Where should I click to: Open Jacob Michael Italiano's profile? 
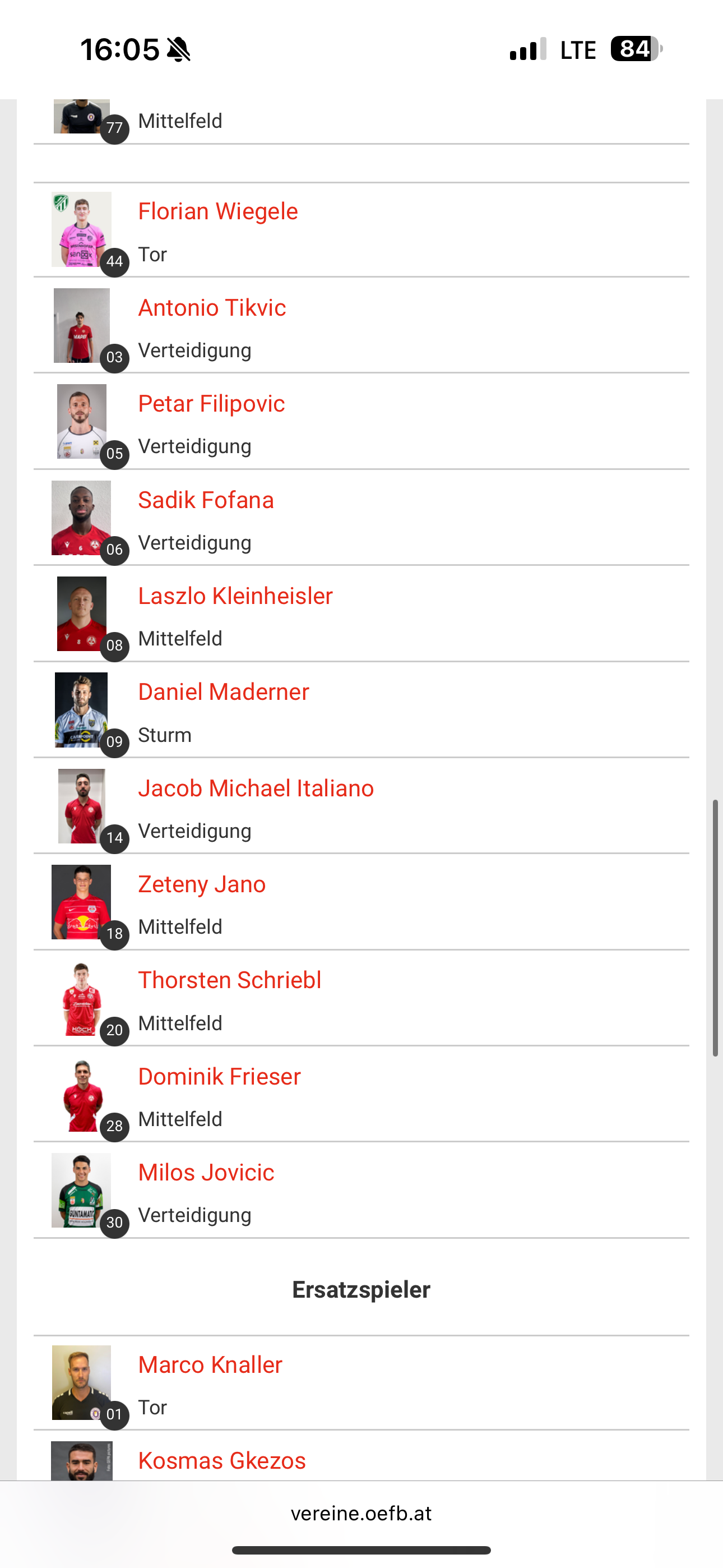pyautogui.click(x=256, y=788)
